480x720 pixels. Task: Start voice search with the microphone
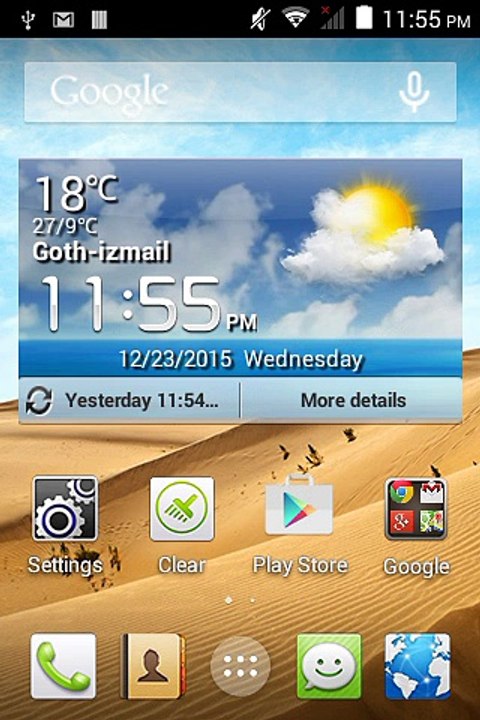pyautogui.click(x=414, y=92)
